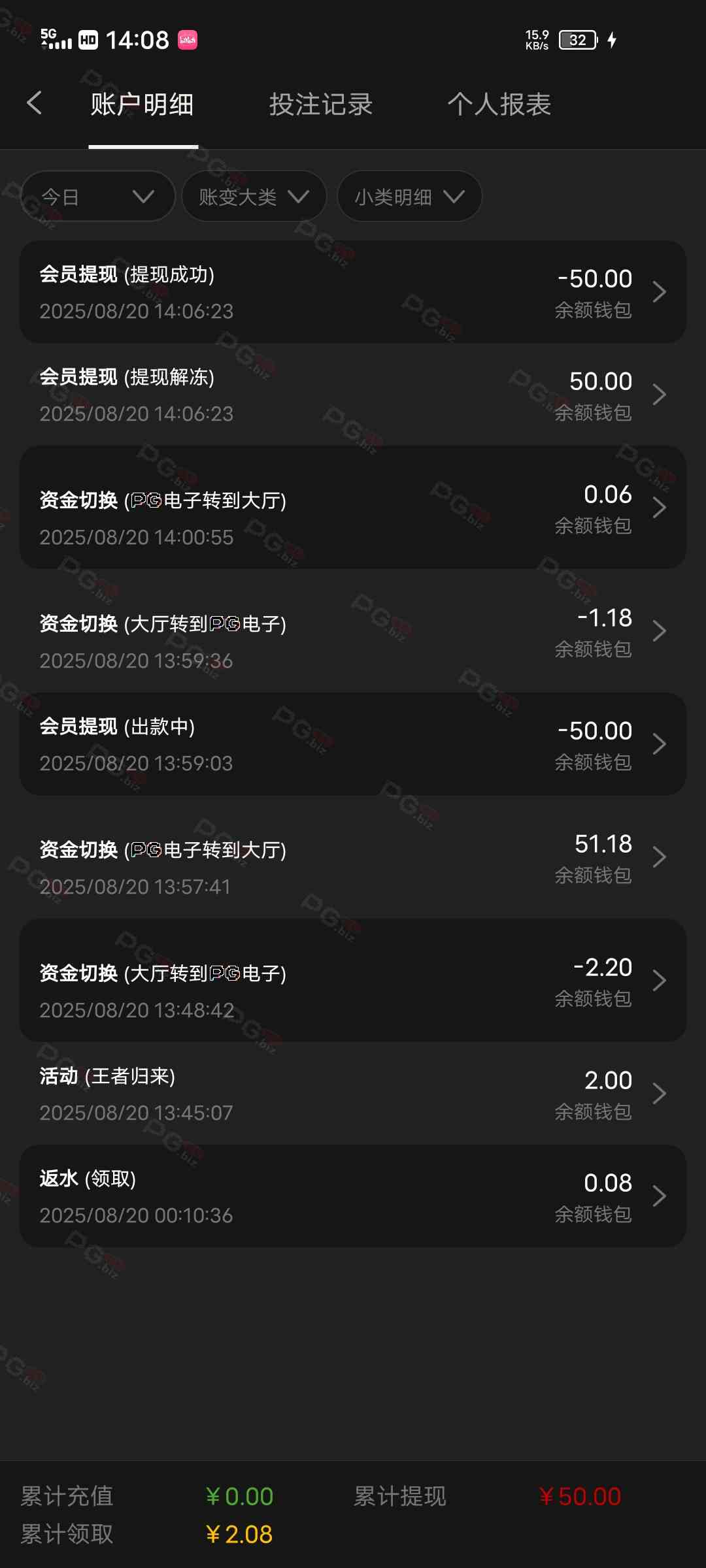706x1568 pixels.
Task: Select the 账户明细 tab
Action: [142, 105]
